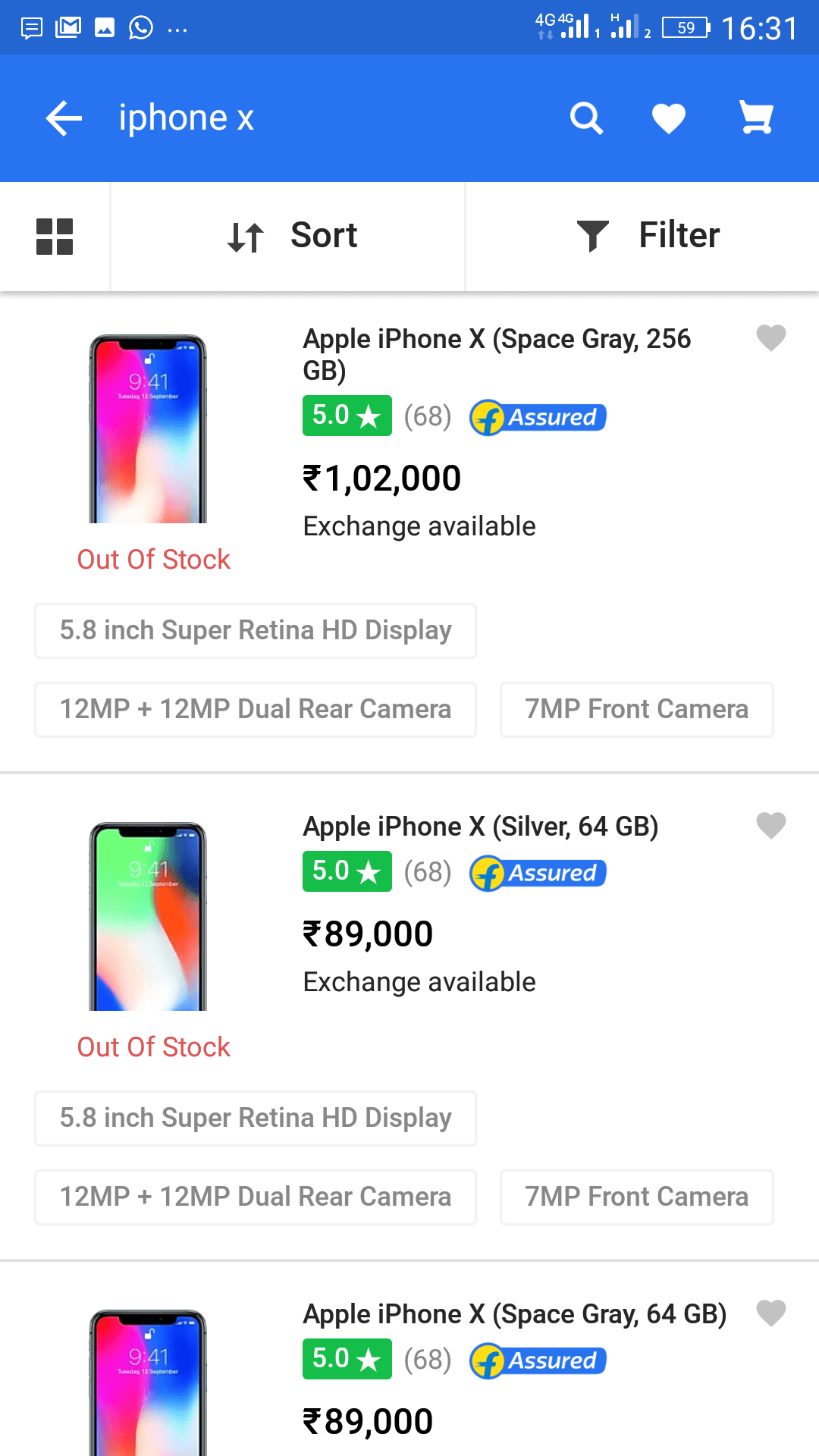Open the wishlist heart in the app bar
The image size is (819, 1456).
click(x=668, y=118)
